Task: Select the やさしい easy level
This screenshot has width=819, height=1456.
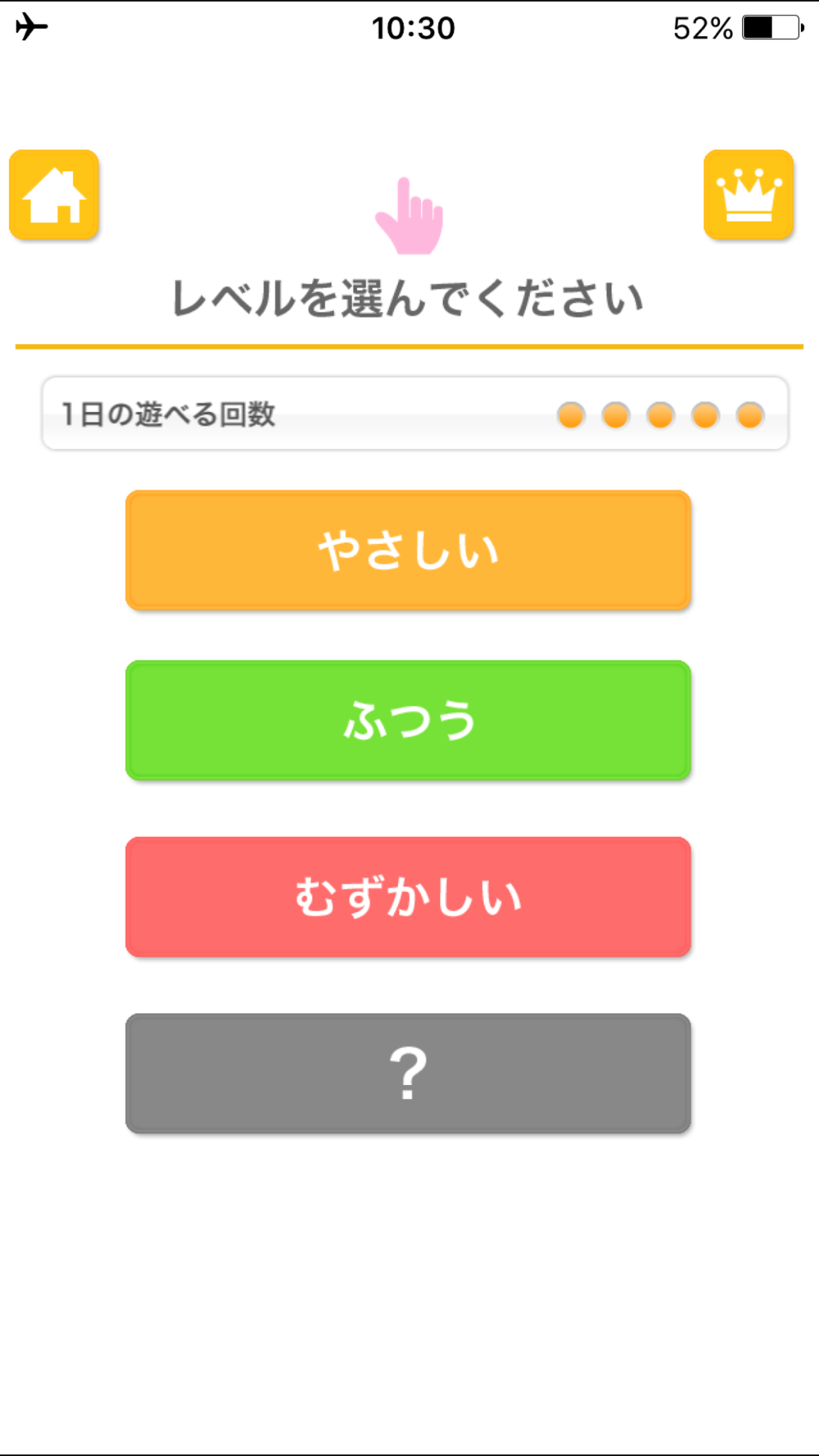Action: [x=408, y=550]
